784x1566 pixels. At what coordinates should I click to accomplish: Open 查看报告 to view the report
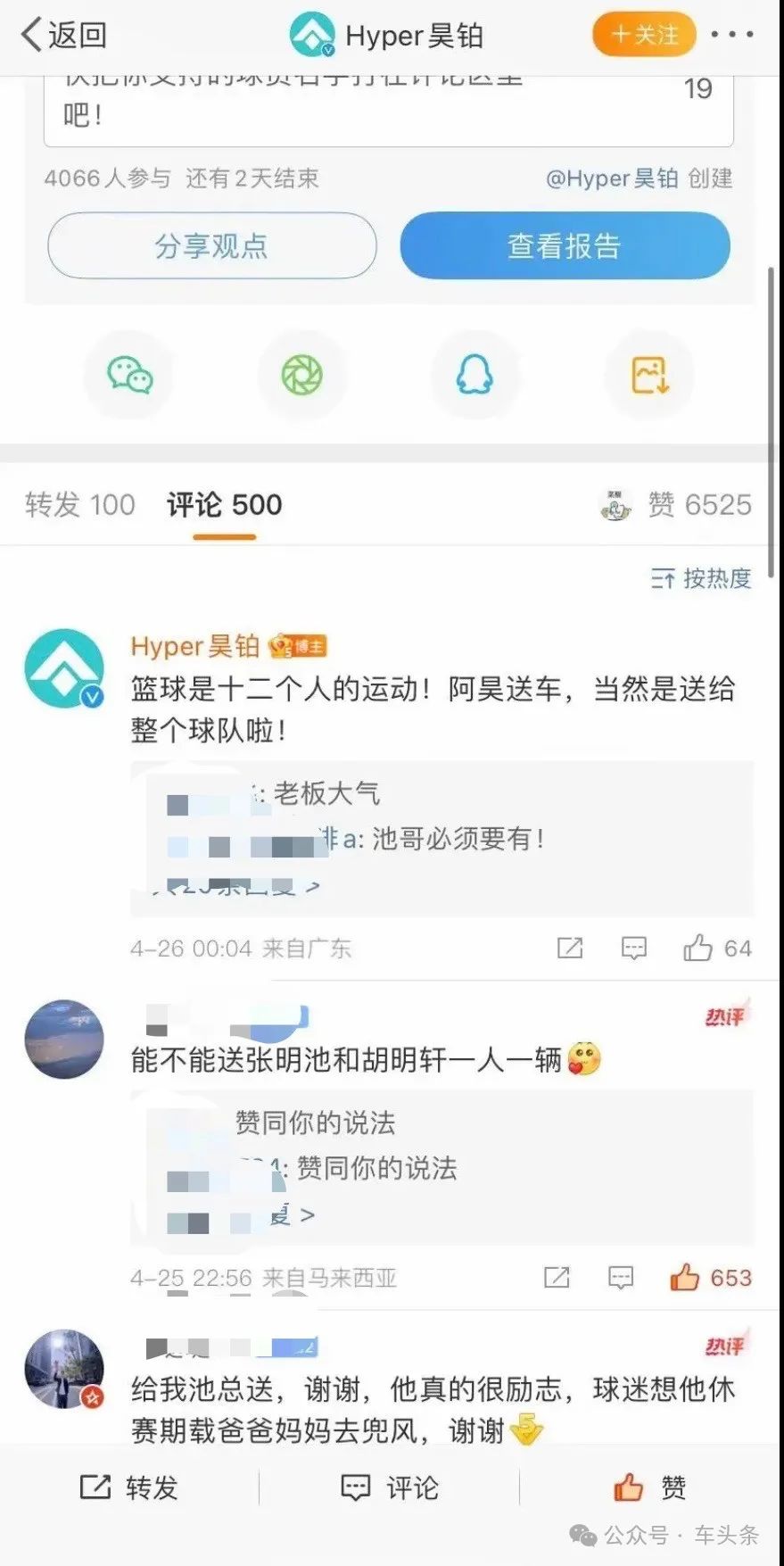564,245
